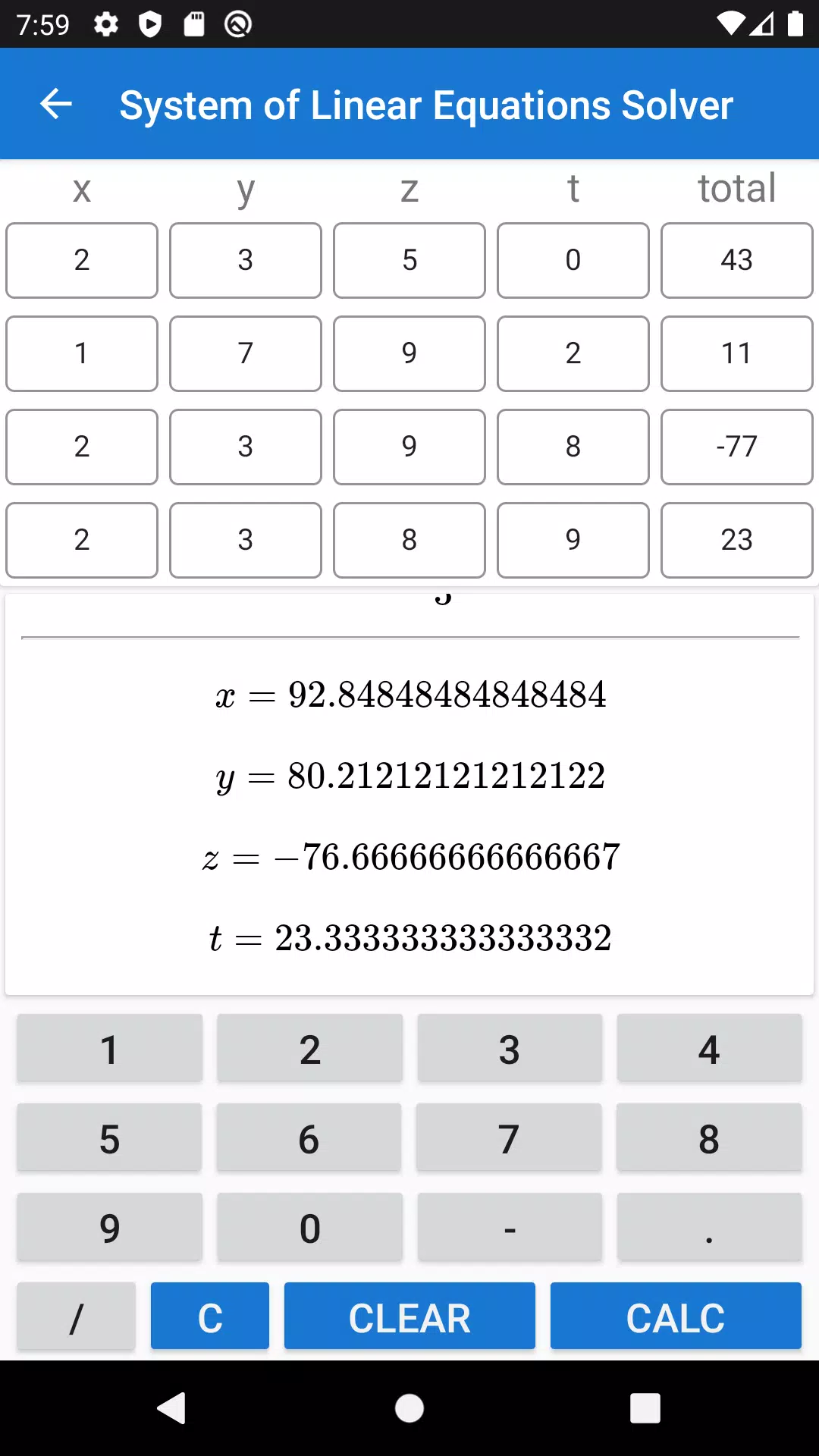Select the total field showing 43
The width and height of the screenshot is (819, 1456).
point(737,260)
